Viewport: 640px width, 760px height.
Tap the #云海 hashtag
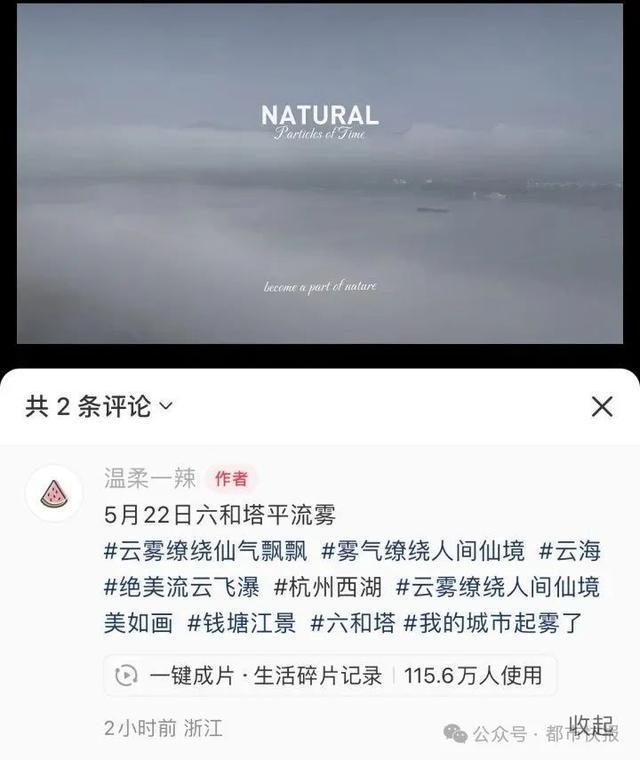(570, 551)
